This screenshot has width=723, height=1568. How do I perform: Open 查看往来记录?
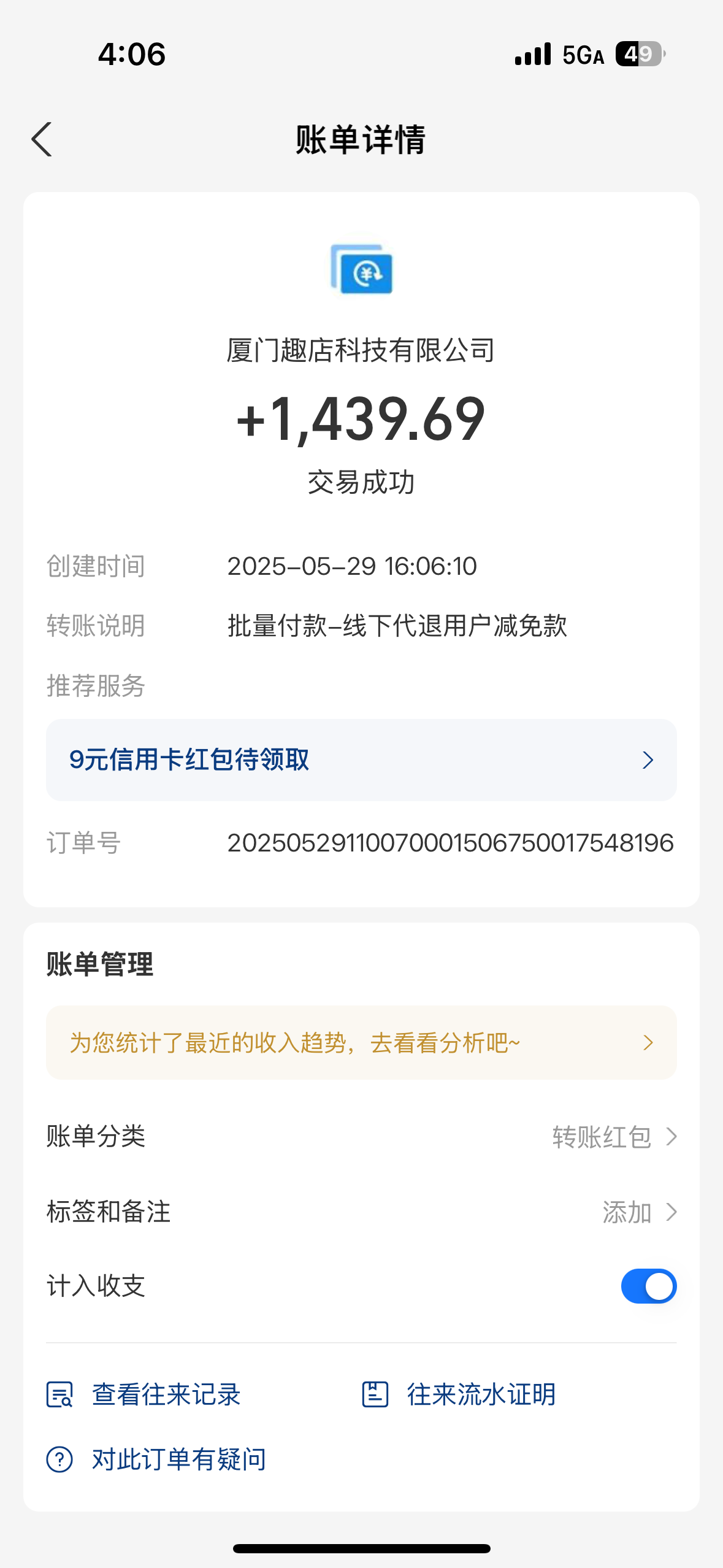click(143, 1394)
